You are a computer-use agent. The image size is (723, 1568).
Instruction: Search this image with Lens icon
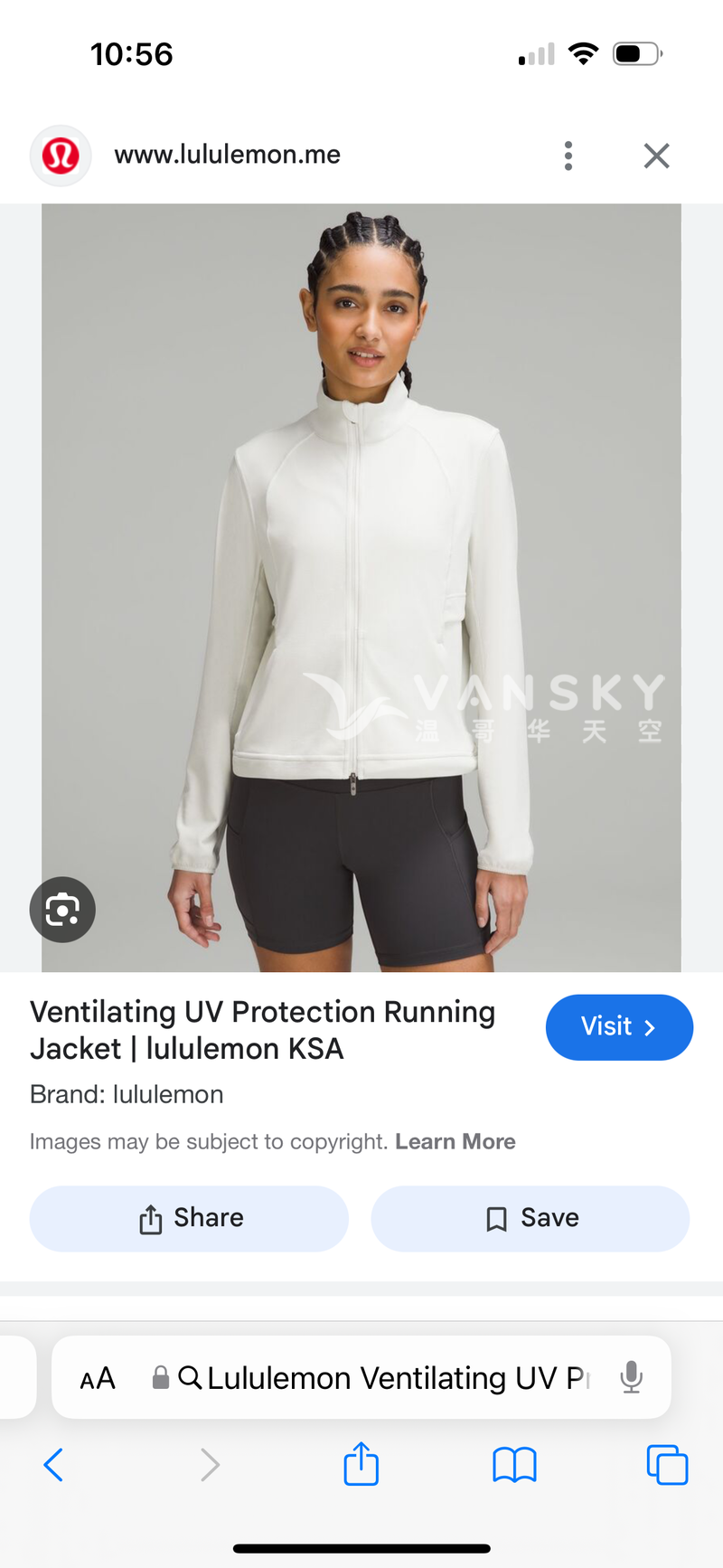click(x=62, y=909)
